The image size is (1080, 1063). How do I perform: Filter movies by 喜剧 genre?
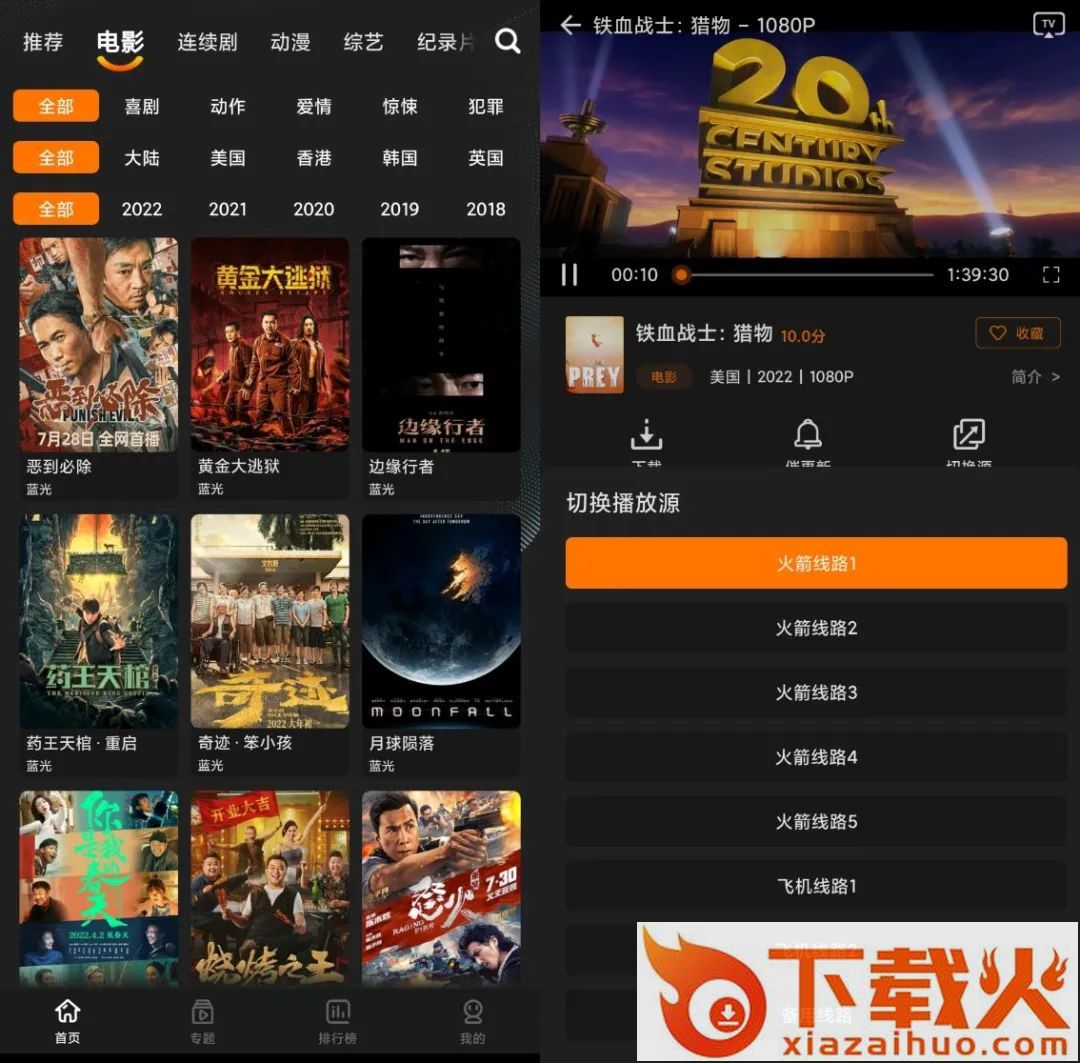pyautogui.click(x=142, y=106)
